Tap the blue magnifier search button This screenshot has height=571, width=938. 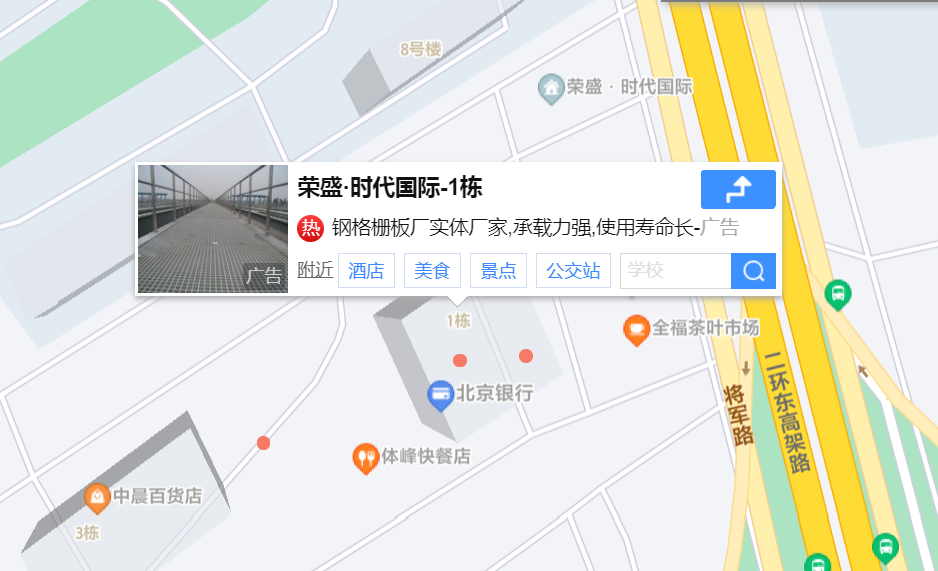pos(753,271)
